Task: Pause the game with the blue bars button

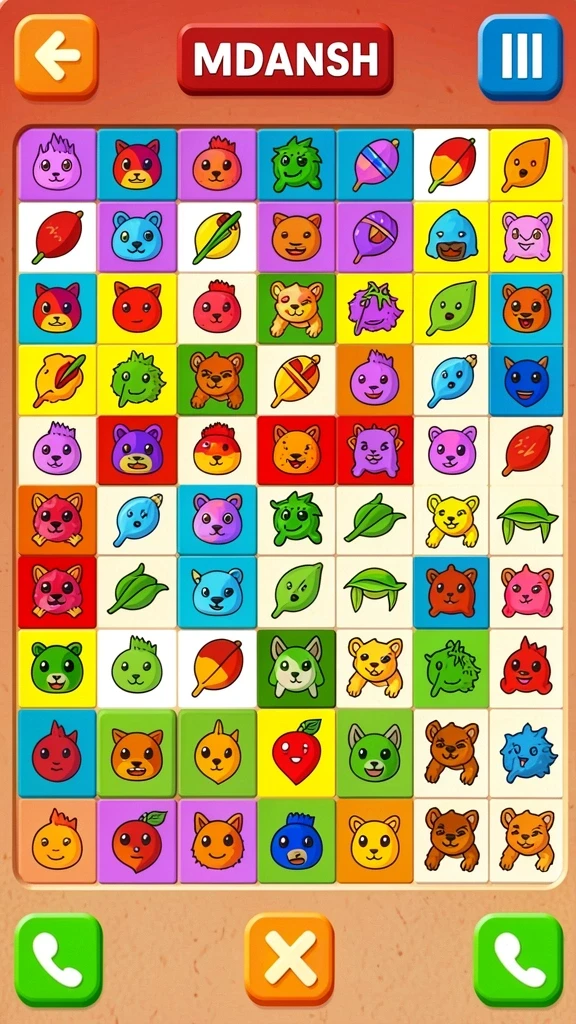Action: pyautogui.click(x=520, y=56)
